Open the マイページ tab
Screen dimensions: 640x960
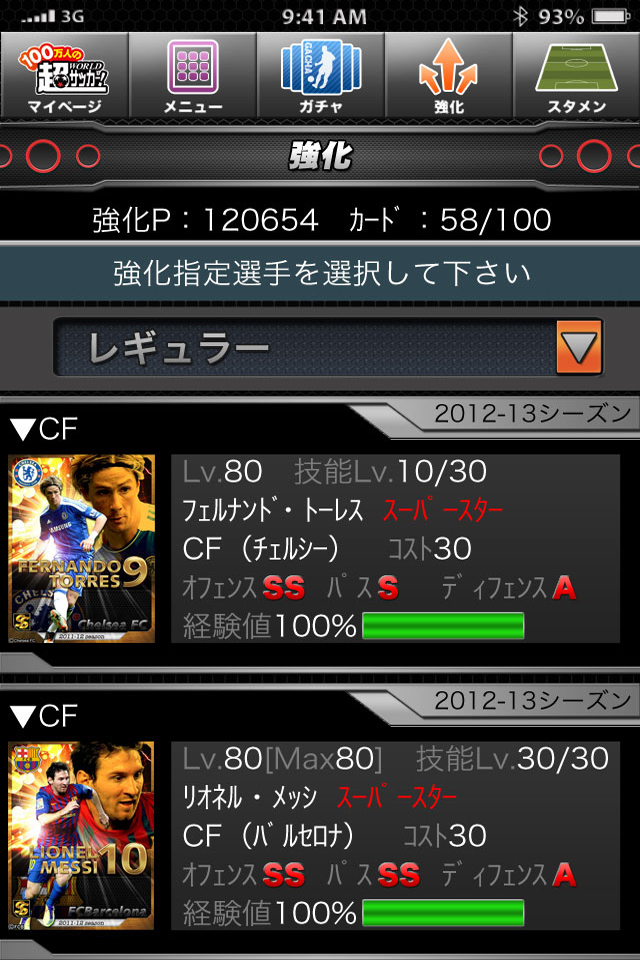[x=65, y=75]
